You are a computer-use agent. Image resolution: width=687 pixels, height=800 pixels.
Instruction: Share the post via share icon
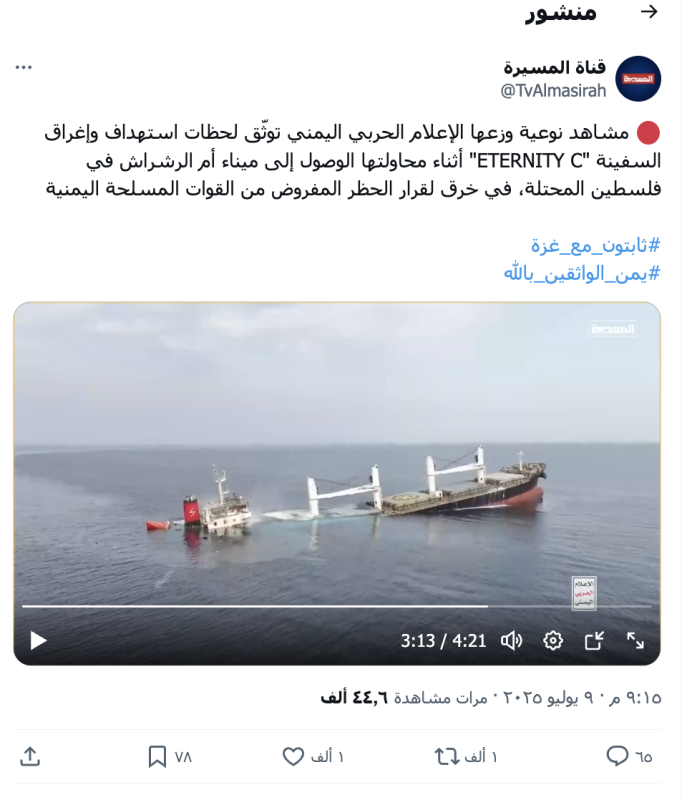[x=30, y=756]
